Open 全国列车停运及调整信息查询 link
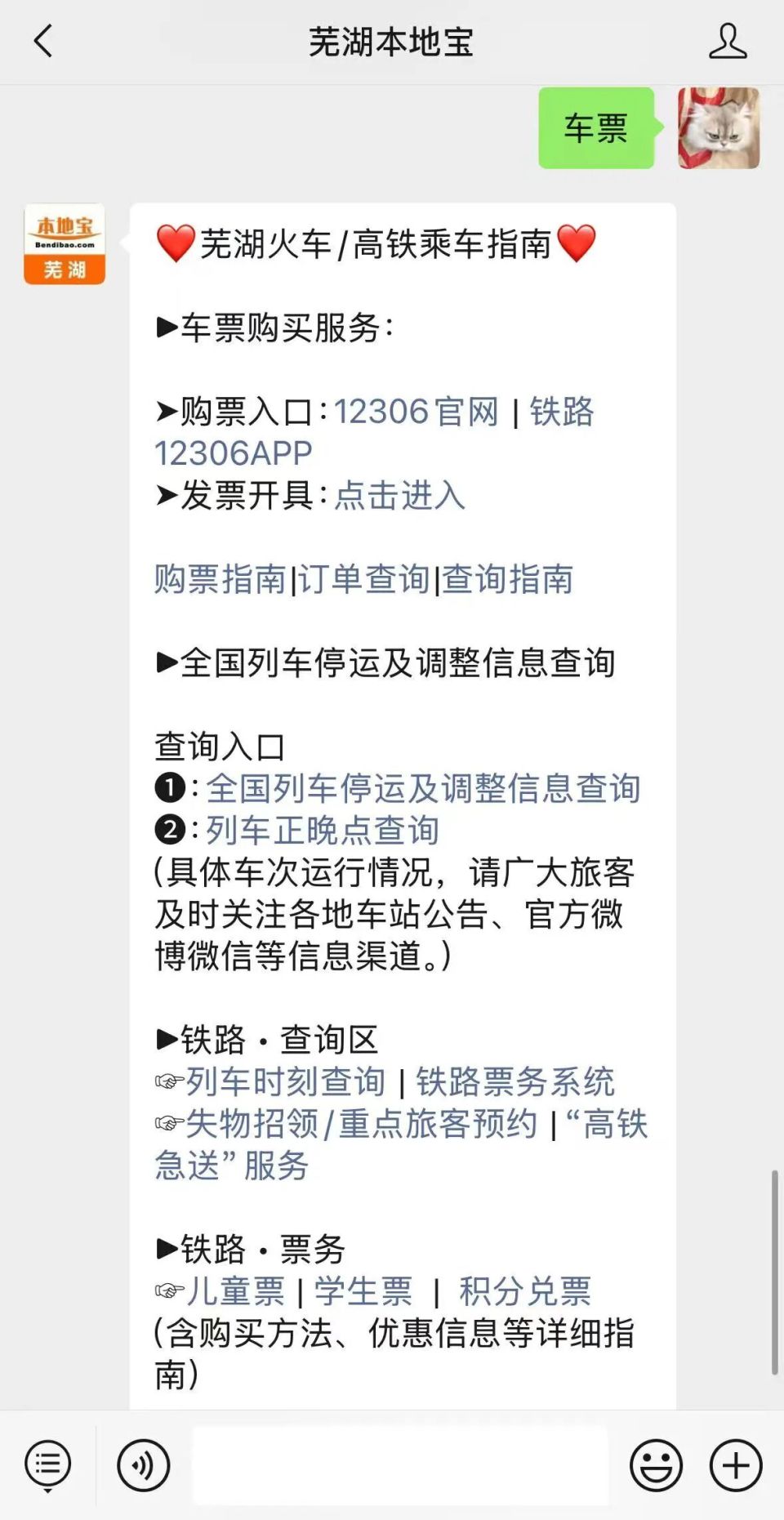The width and height of the screenshot is (784, 1520). [425, 789]
